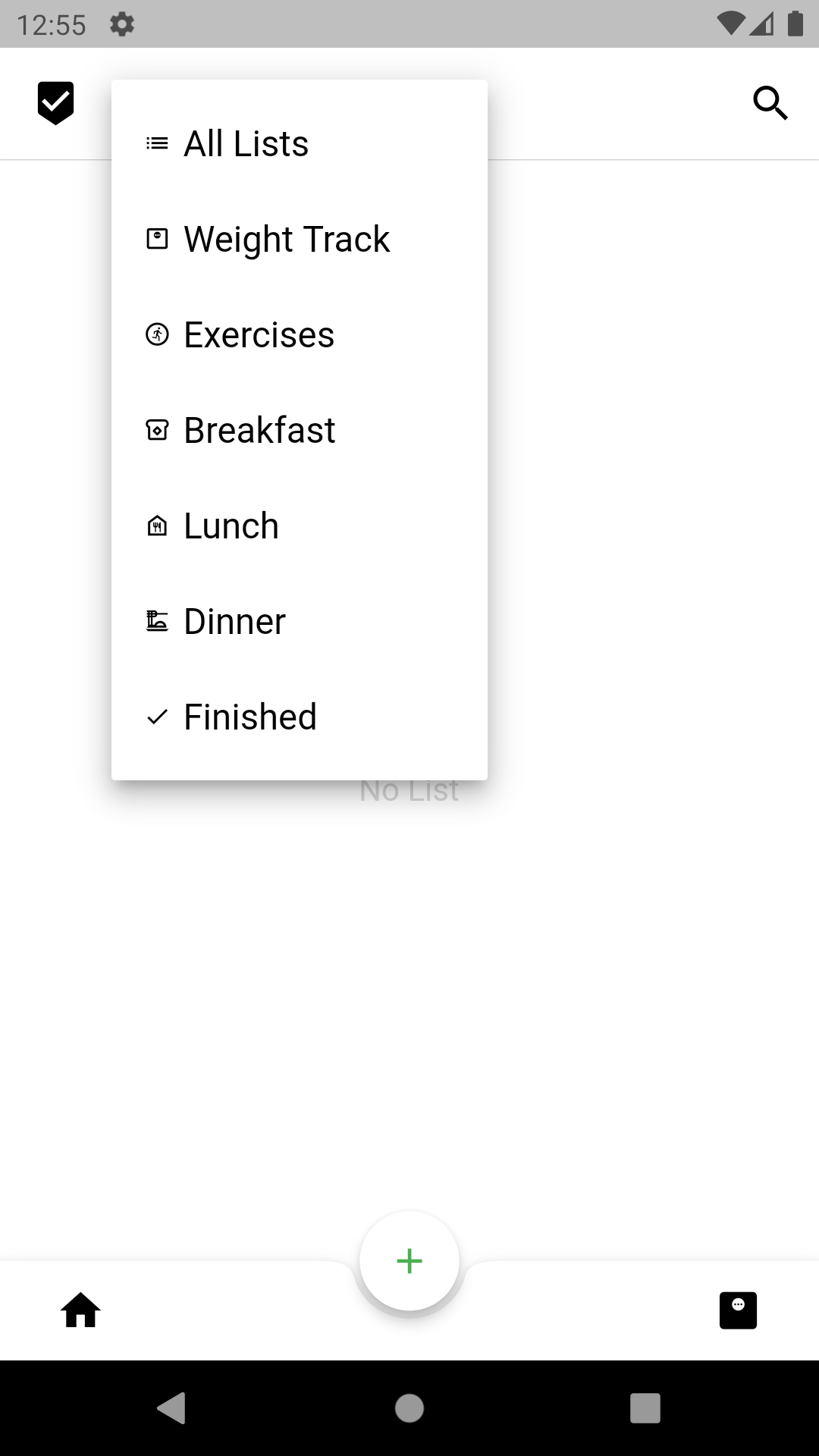Open the weight tracking bottom-right icon
Viewport: 819px width, 1456px height.
[738, 1309]
